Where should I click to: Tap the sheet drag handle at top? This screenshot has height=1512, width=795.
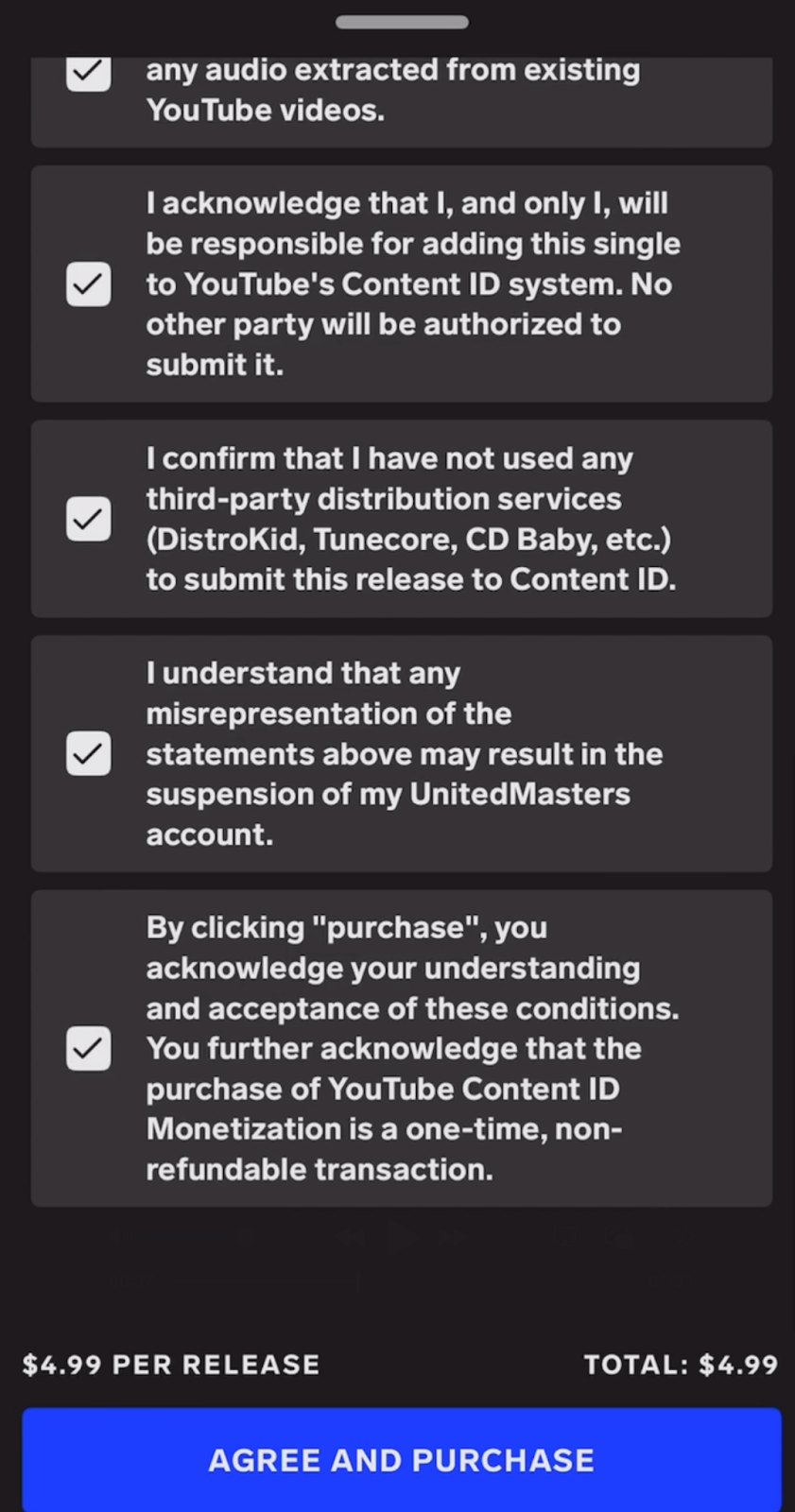click(x=402, y=22)
